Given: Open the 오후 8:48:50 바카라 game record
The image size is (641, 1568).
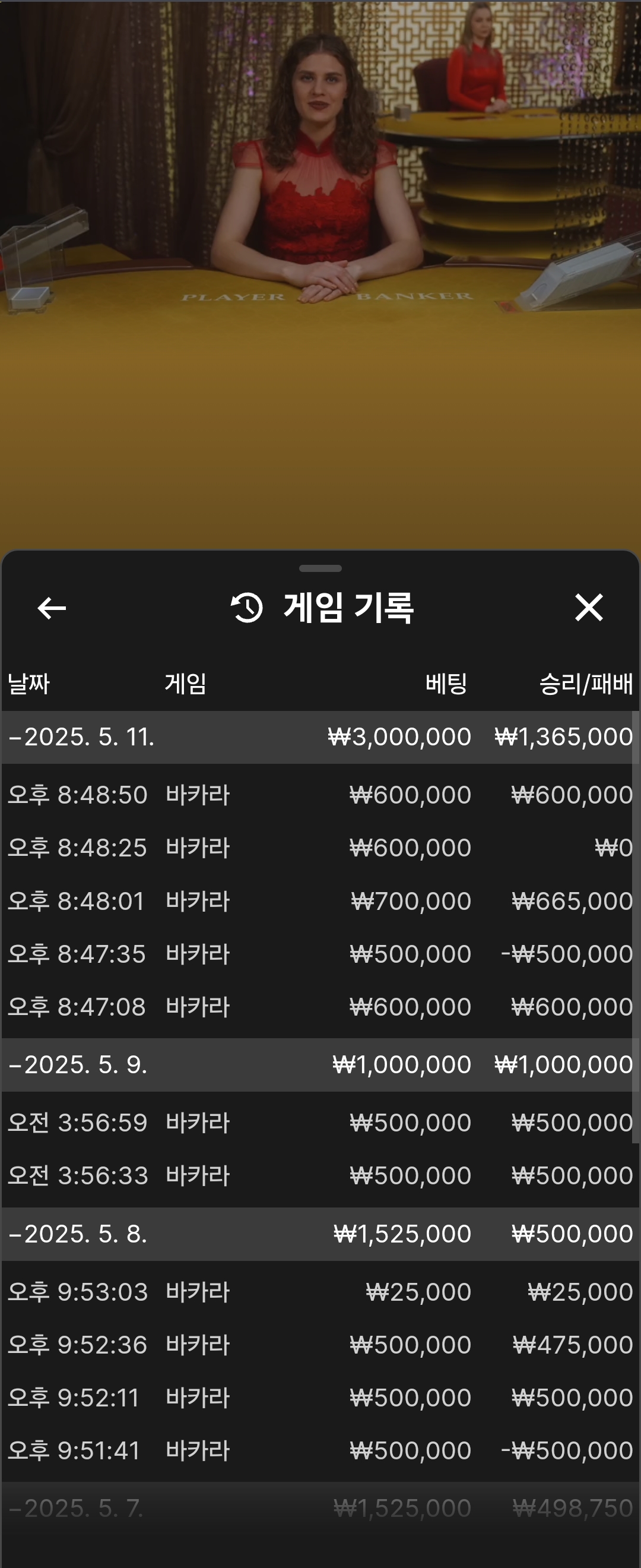Looking at the screenshot, I should pos(320,795).
